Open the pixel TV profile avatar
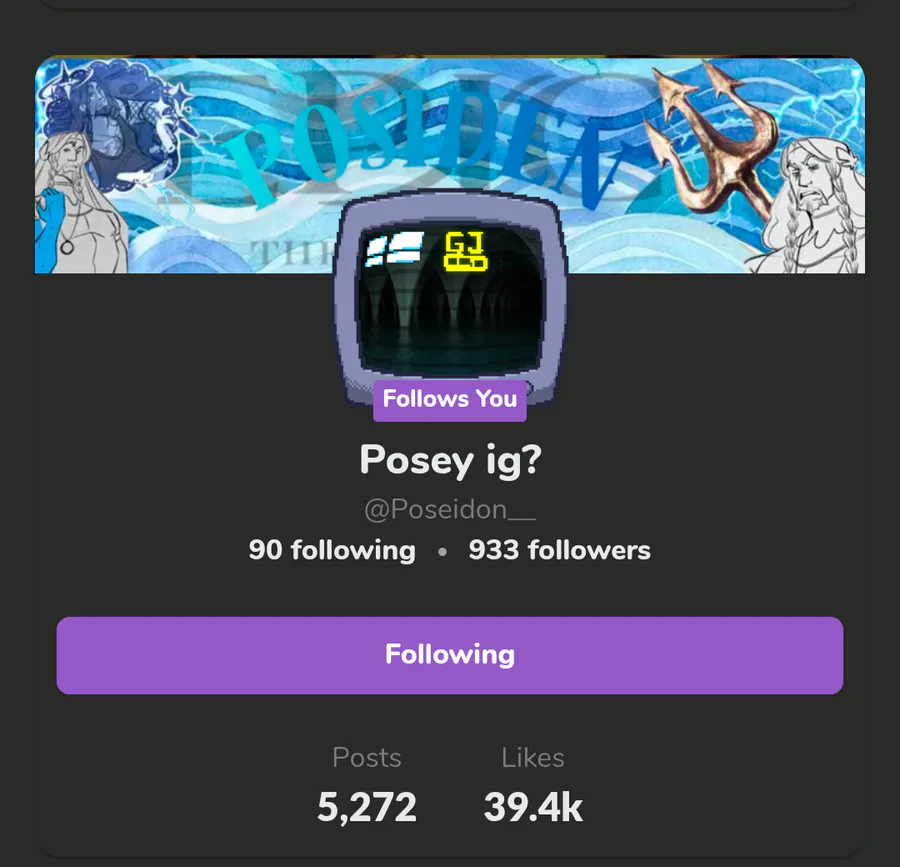This screenshot has height=867, width=900. coord(449,298)
